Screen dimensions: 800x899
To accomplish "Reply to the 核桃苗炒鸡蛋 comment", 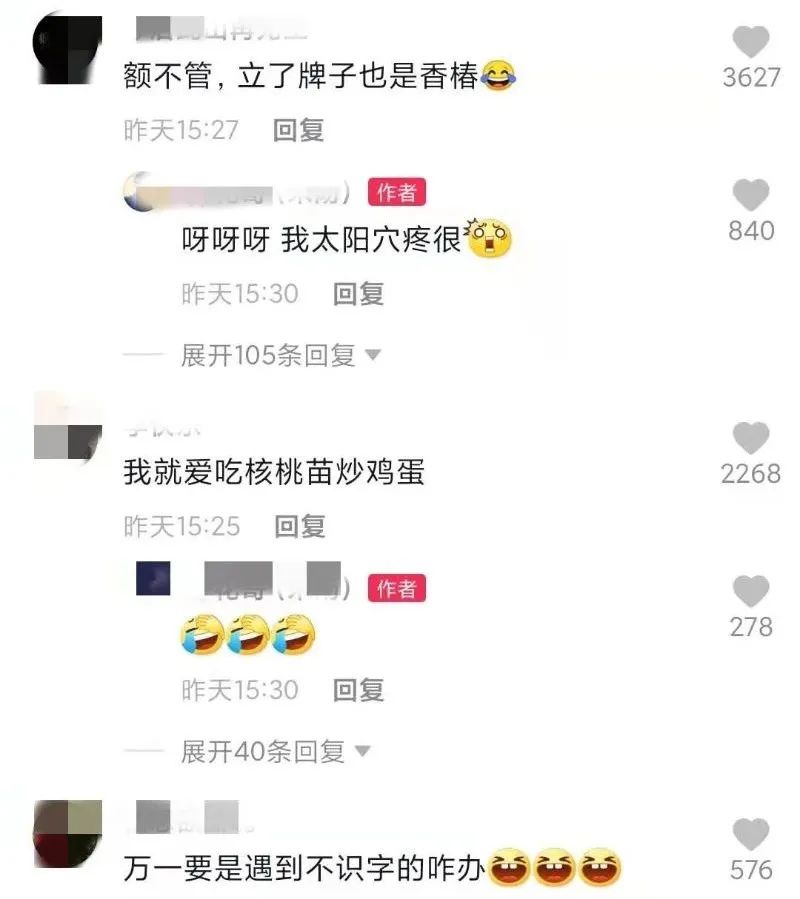I will [x=300, y=526].
